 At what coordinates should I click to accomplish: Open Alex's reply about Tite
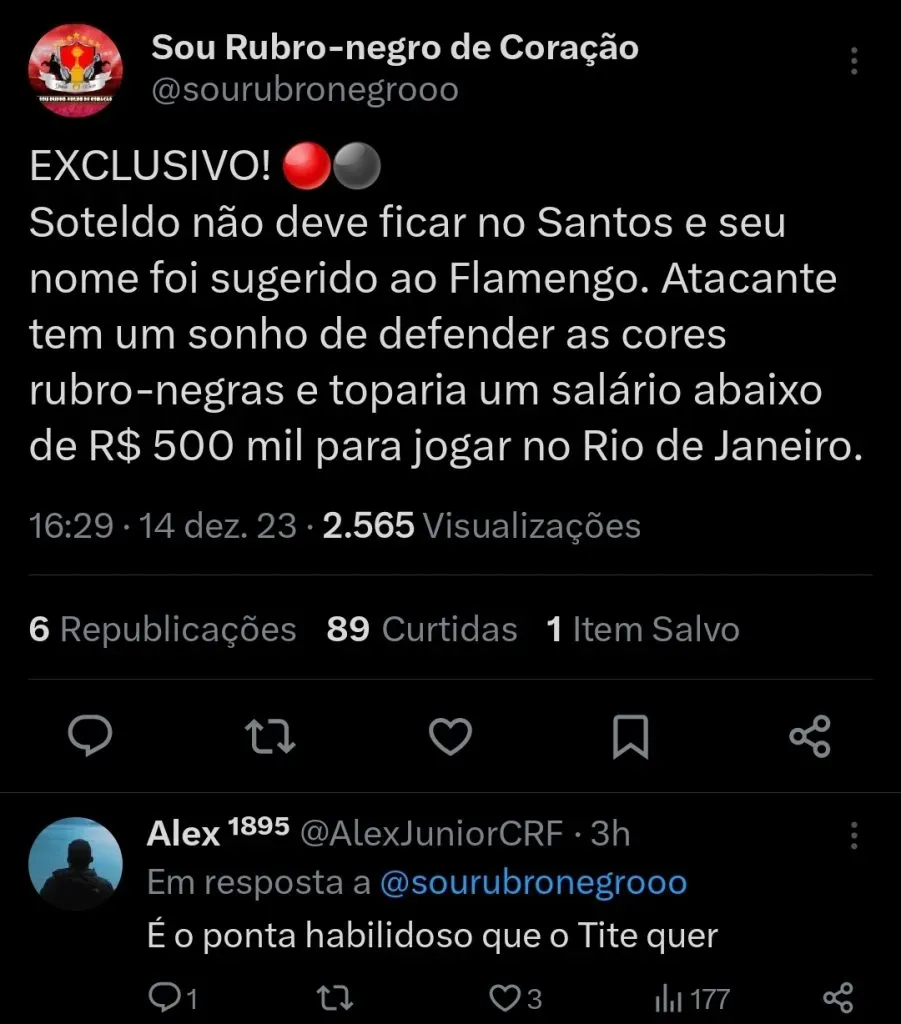pos(432,937)
